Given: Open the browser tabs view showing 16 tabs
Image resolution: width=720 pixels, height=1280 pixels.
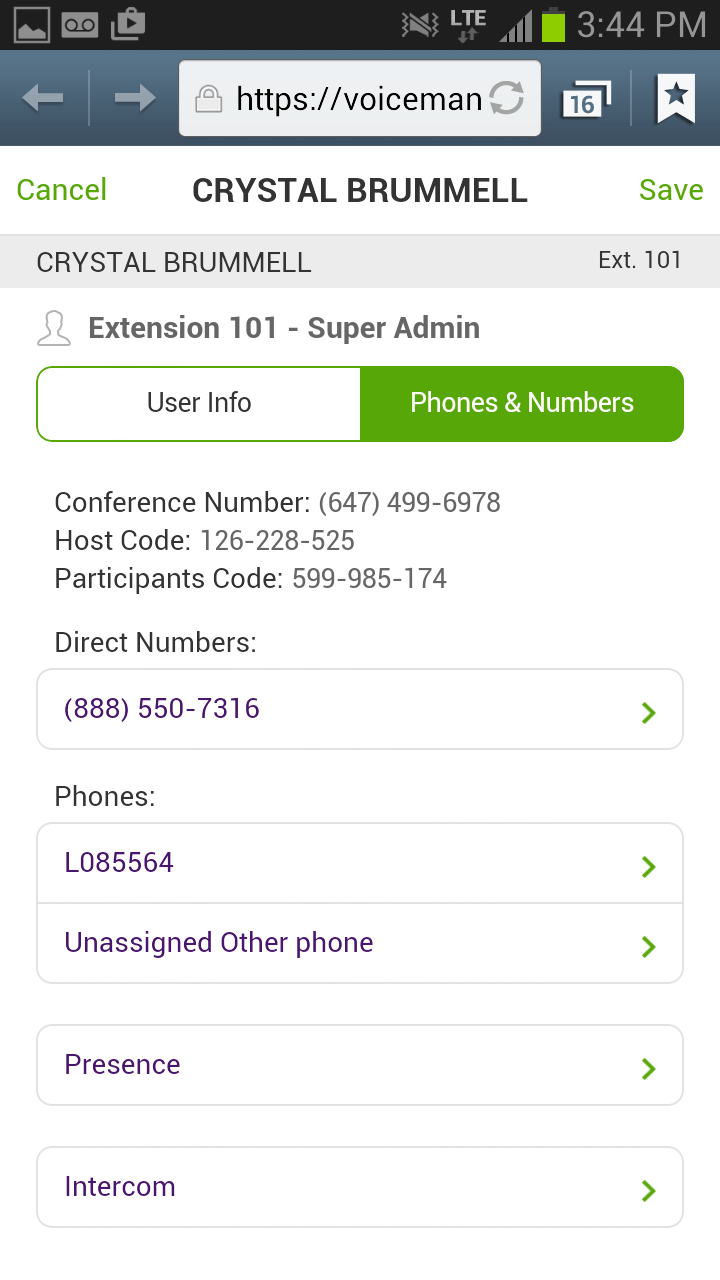Looking at the screenshot, I should click(x=586, y=97).
